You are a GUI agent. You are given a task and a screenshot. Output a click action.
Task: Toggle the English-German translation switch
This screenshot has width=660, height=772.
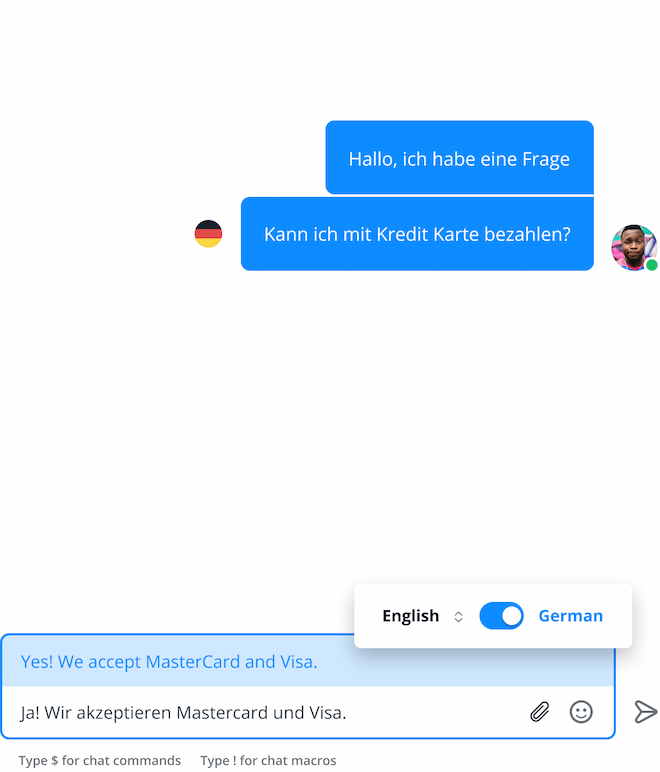click(501, 616)
